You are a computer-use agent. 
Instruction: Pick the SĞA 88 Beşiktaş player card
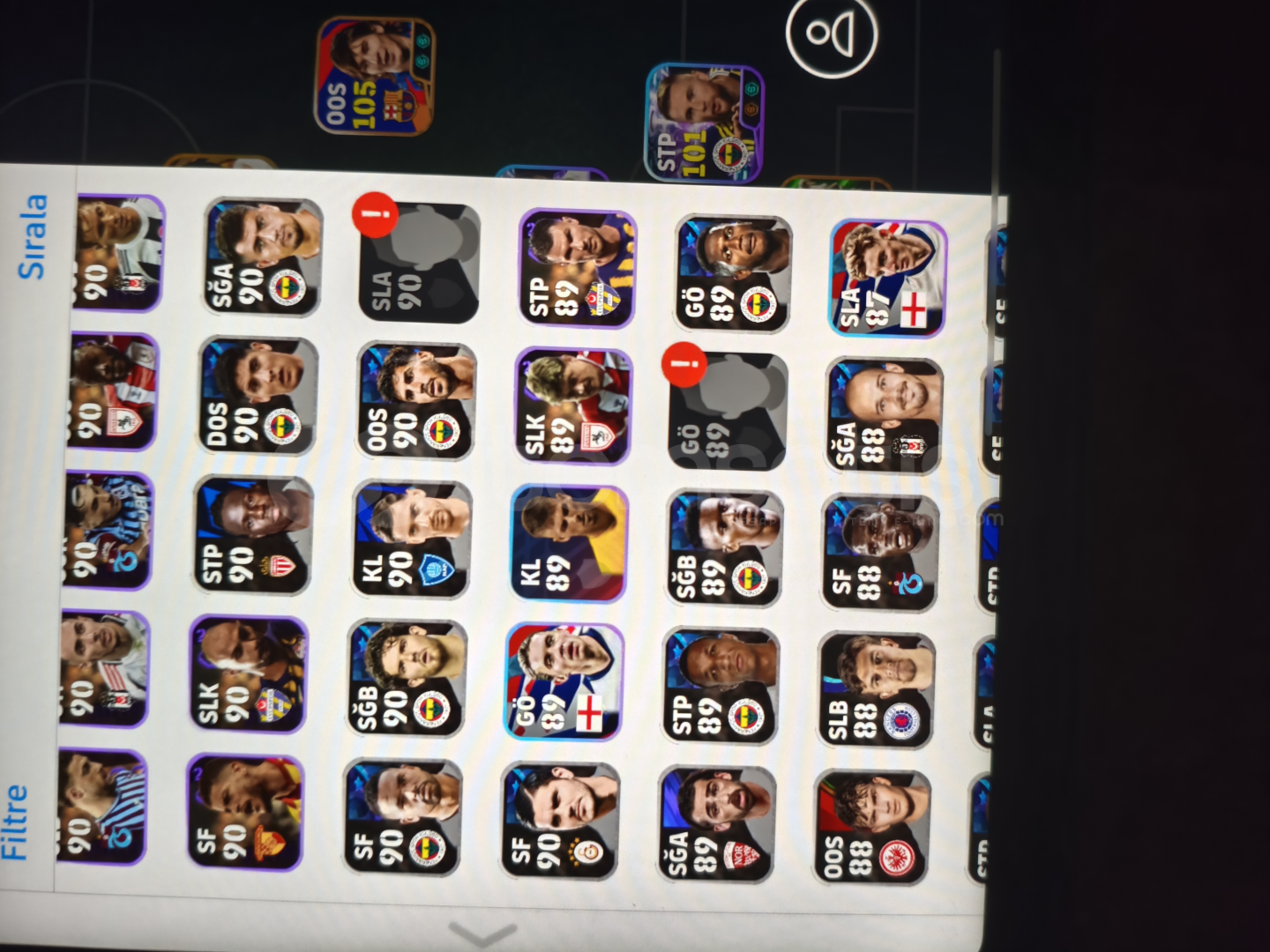(x=885, y=416)
